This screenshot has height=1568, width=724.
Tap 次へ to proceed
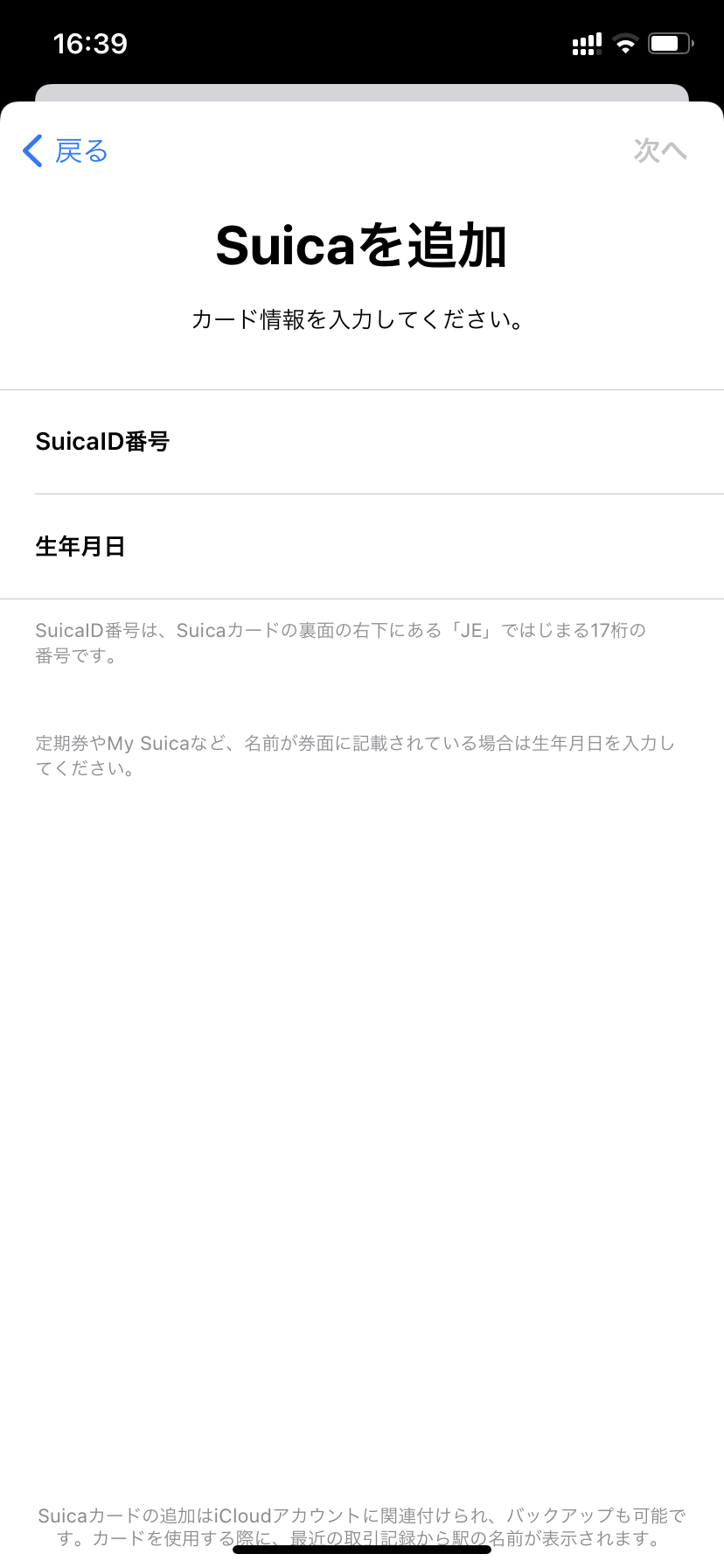660,150
